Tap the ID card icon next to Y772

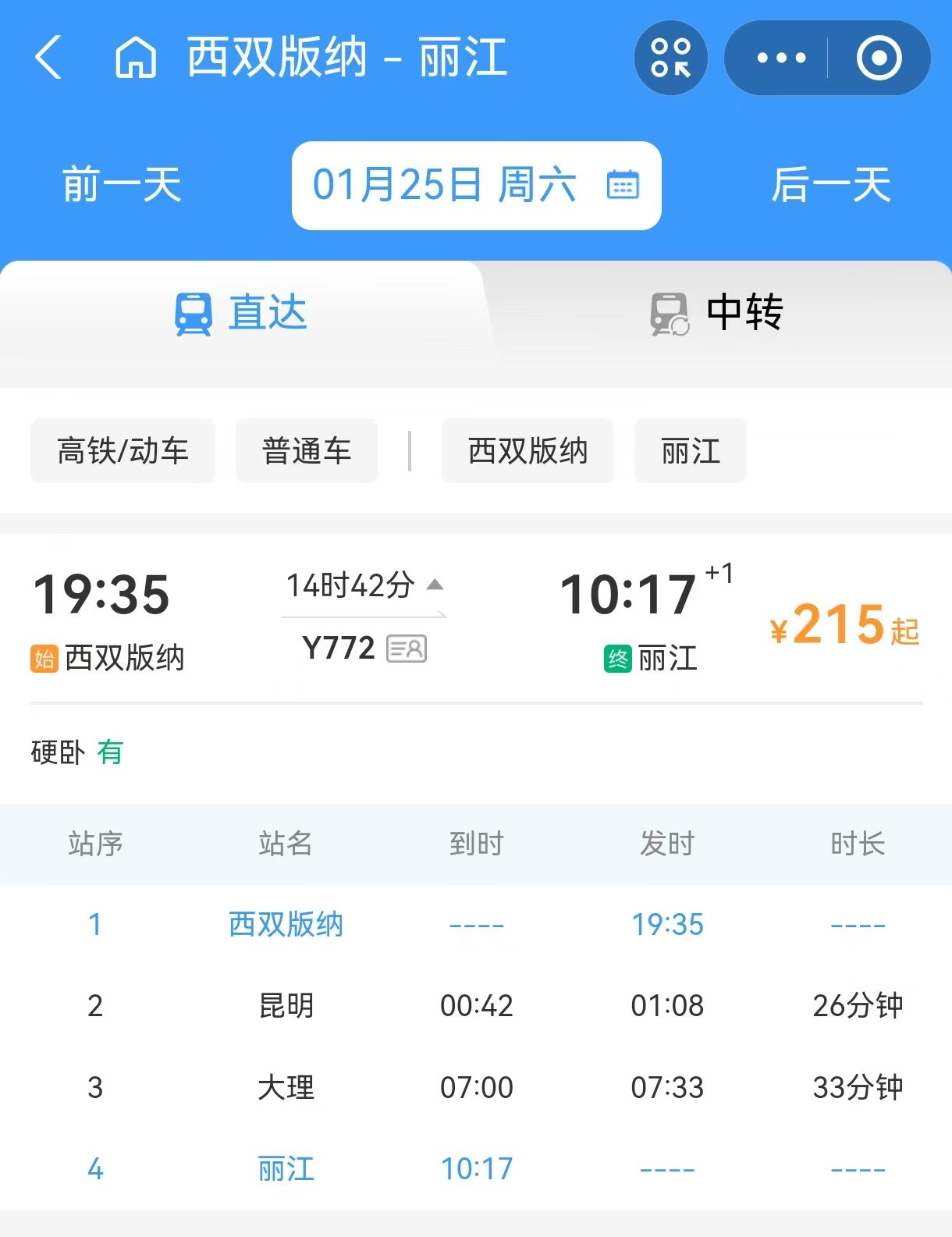coord(407,649)
